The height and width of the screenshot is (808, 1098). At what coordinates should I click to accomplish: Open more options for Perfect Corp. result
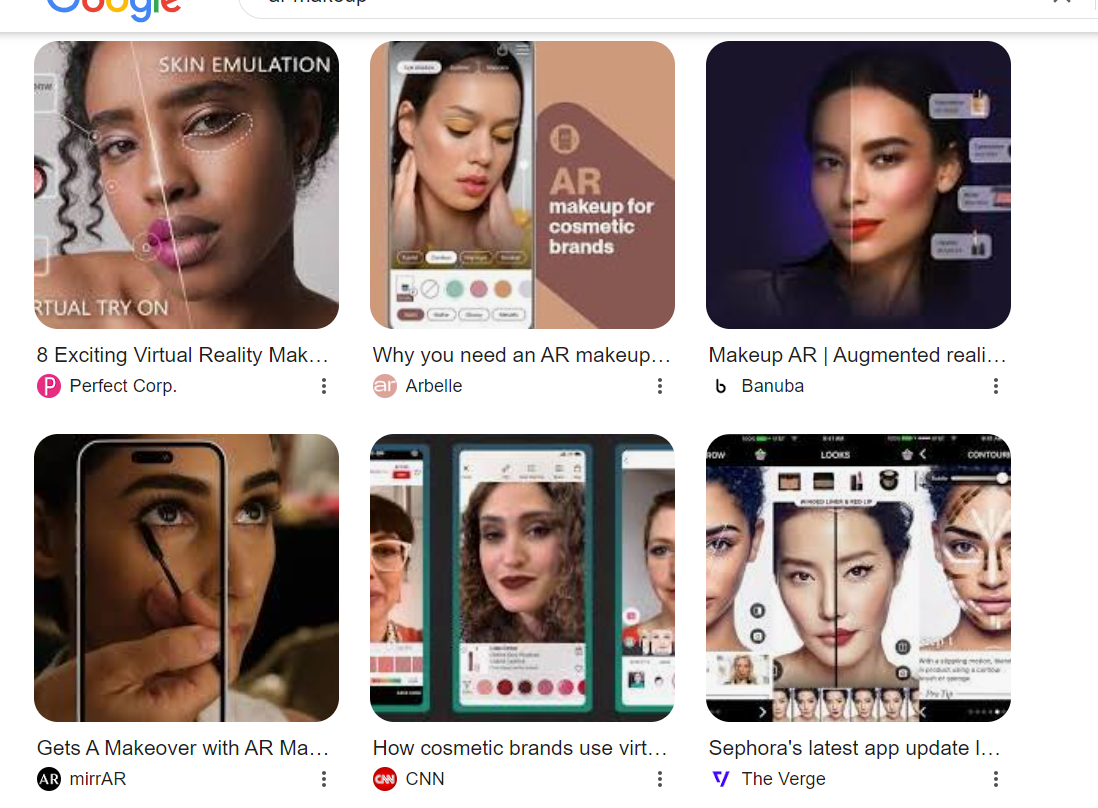click(x=324, y=386)
